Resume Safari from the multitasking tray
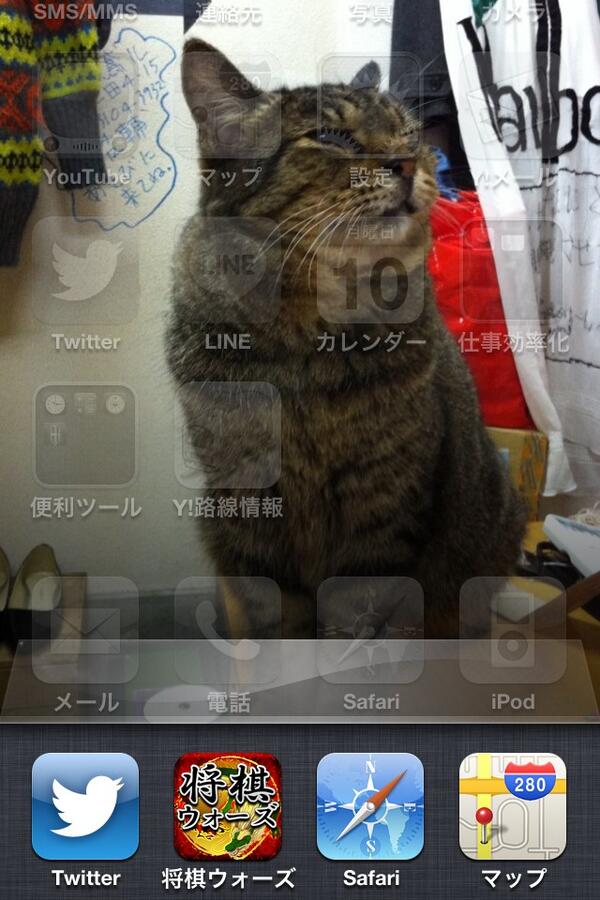This screenshot has width=600, height=900. (x=370, y=807)
